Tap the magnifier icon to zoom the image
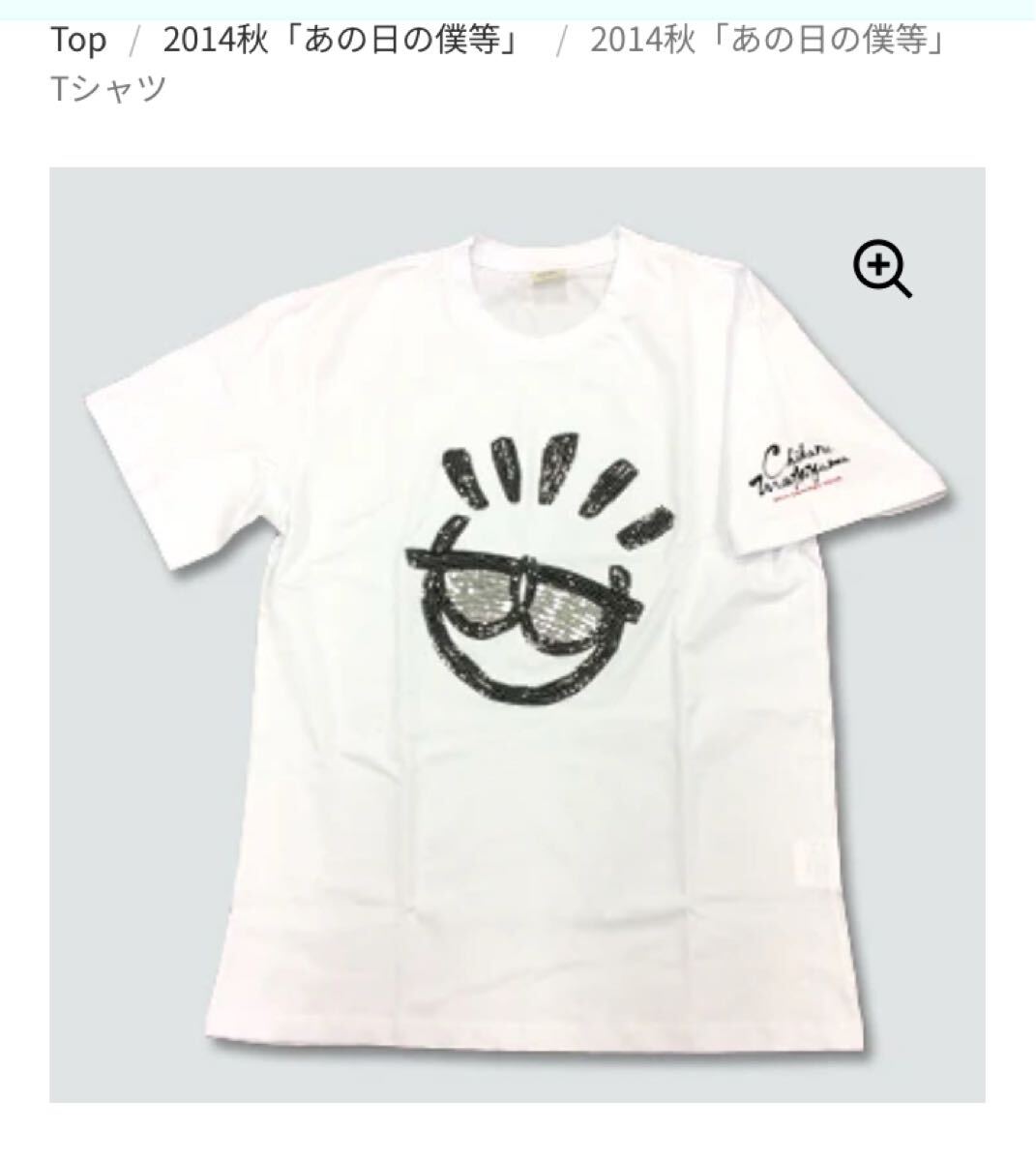 pyautogui.click(x=881, y=269)
